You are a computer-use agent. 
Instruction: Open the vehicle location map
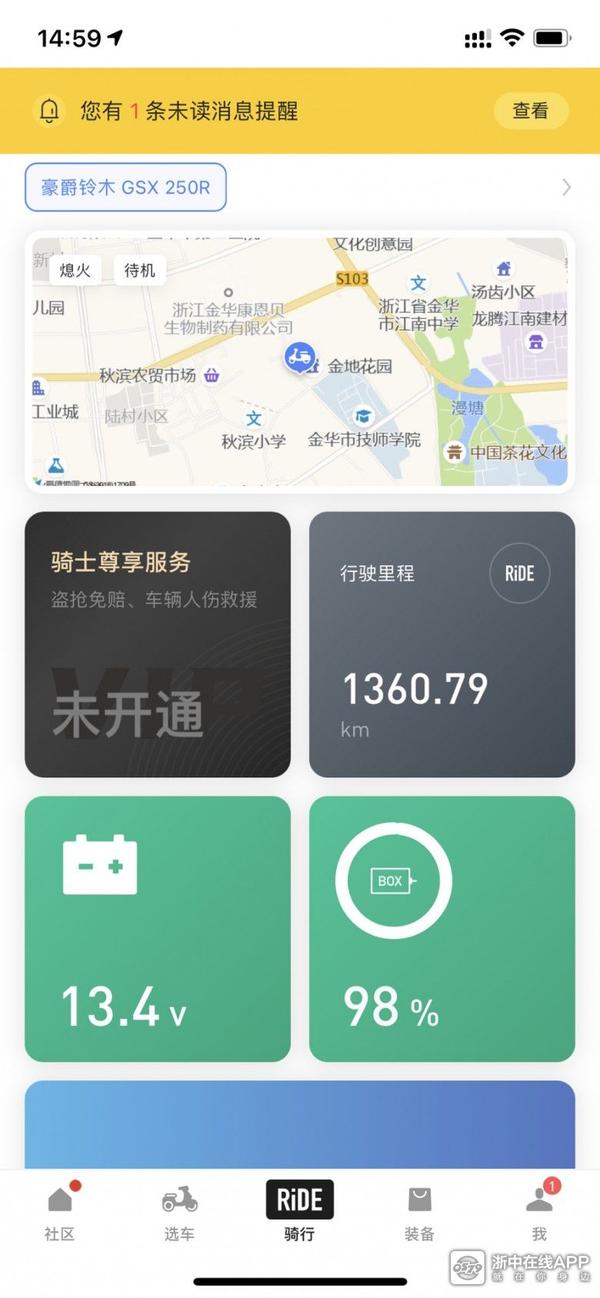[x=300, y=362]
